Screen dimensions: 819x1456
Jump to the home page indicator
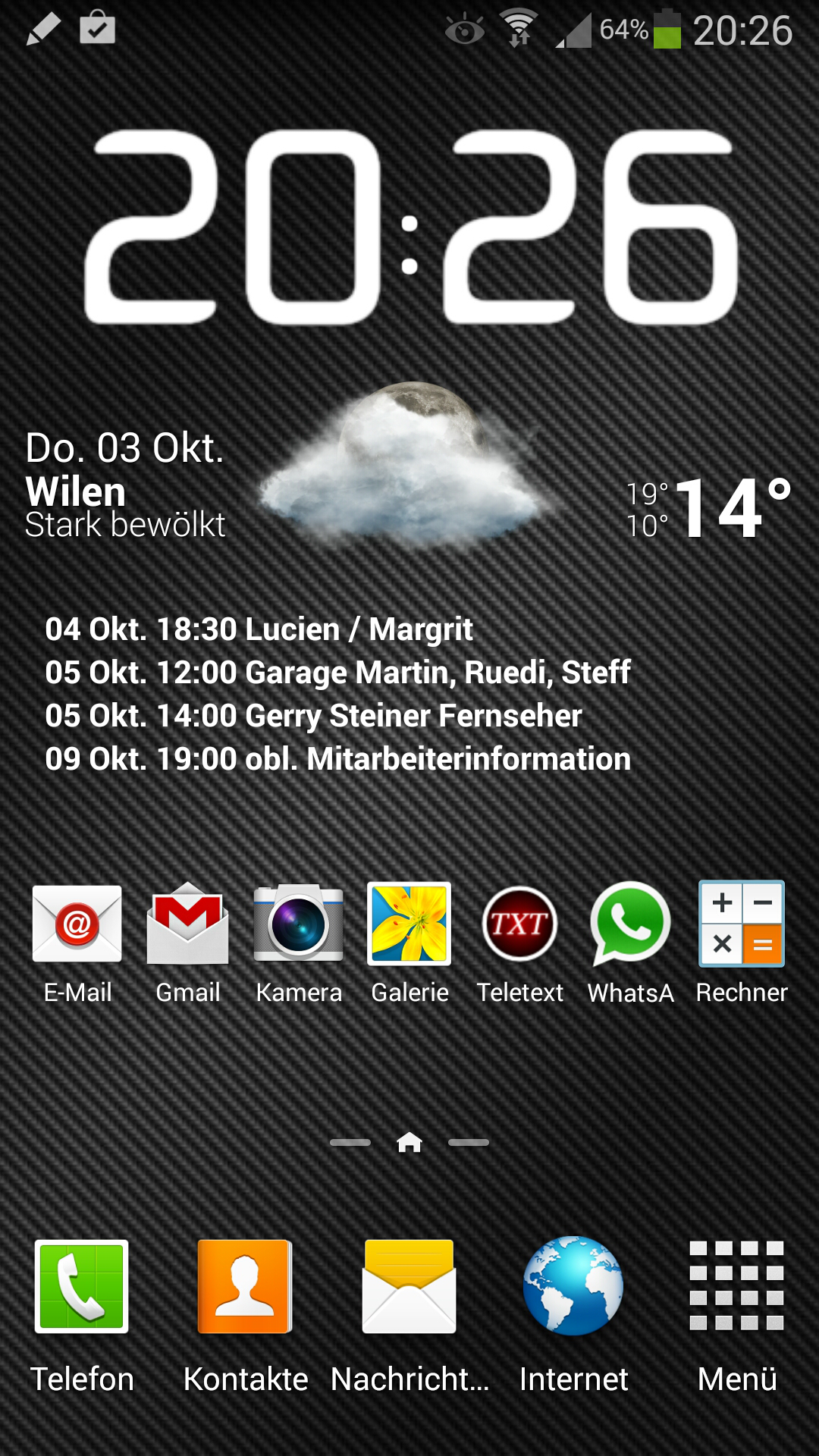pos(409,1142)
